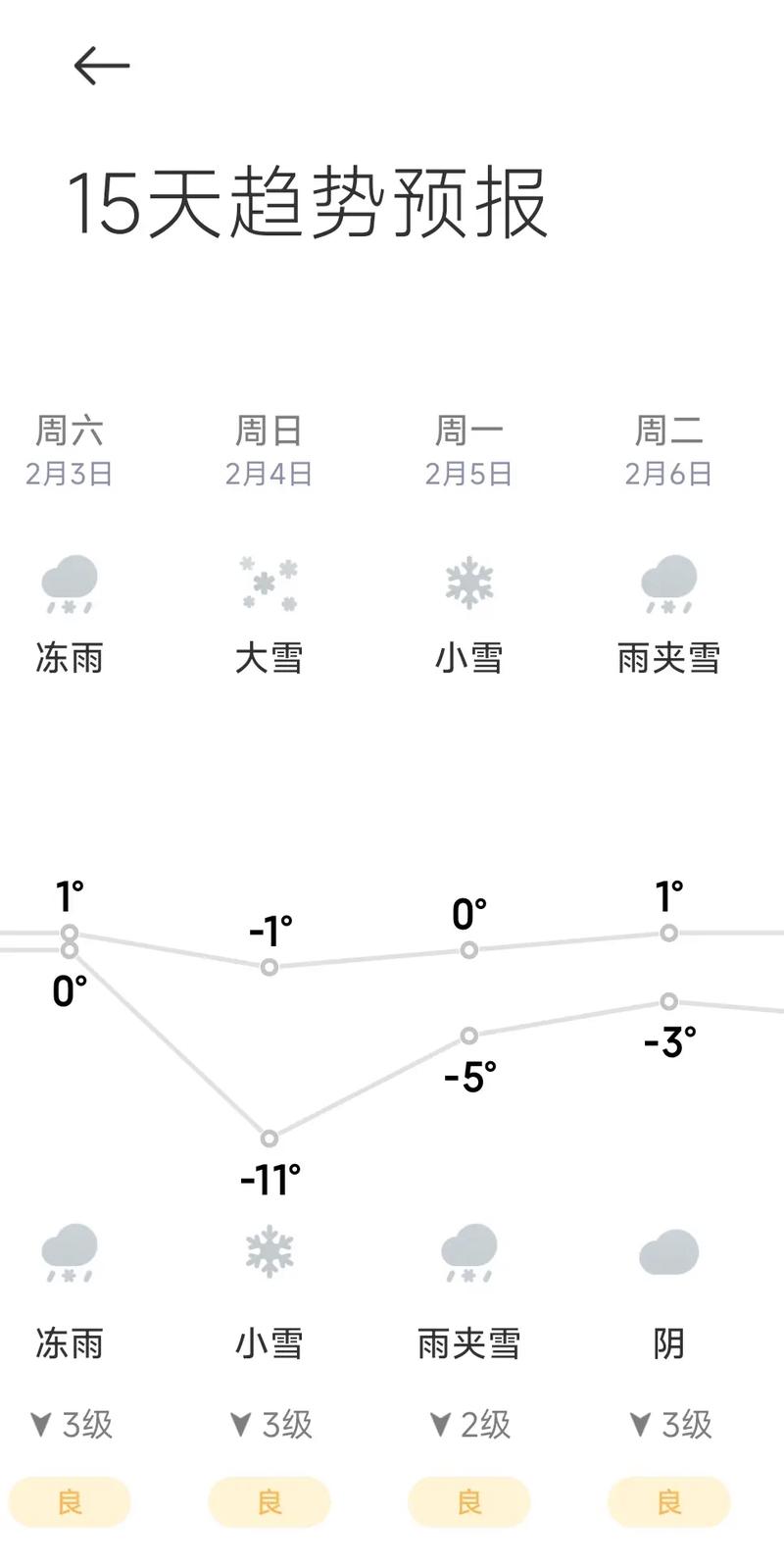Tap Tuesday's 良 air quality badge

tap(668, 1501)
